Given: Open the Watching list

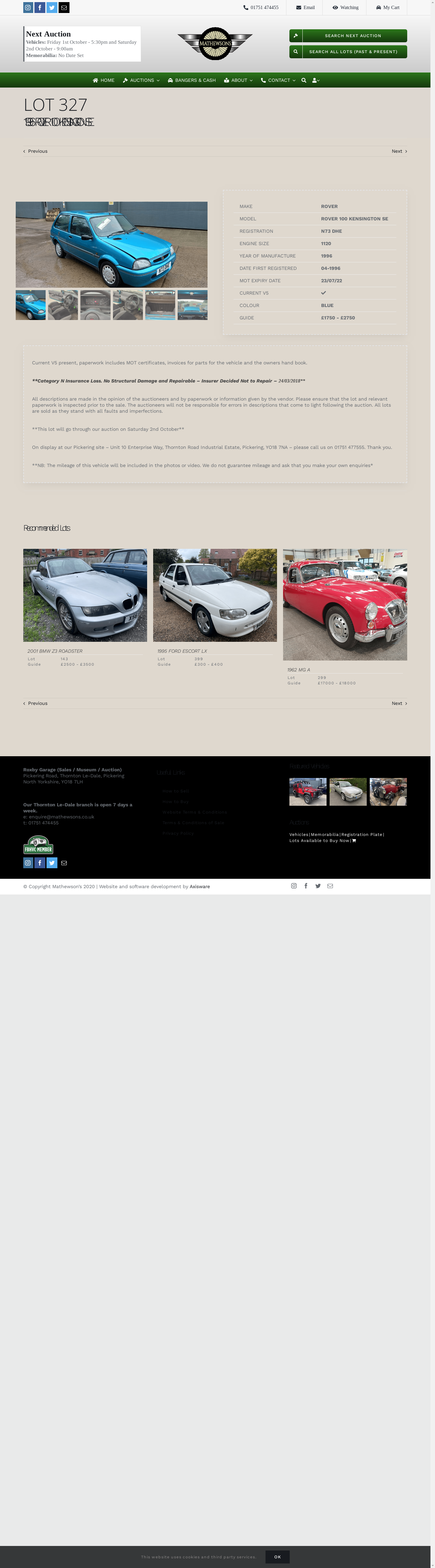Looking at the screenshot, I should click(x=346, y=7).
